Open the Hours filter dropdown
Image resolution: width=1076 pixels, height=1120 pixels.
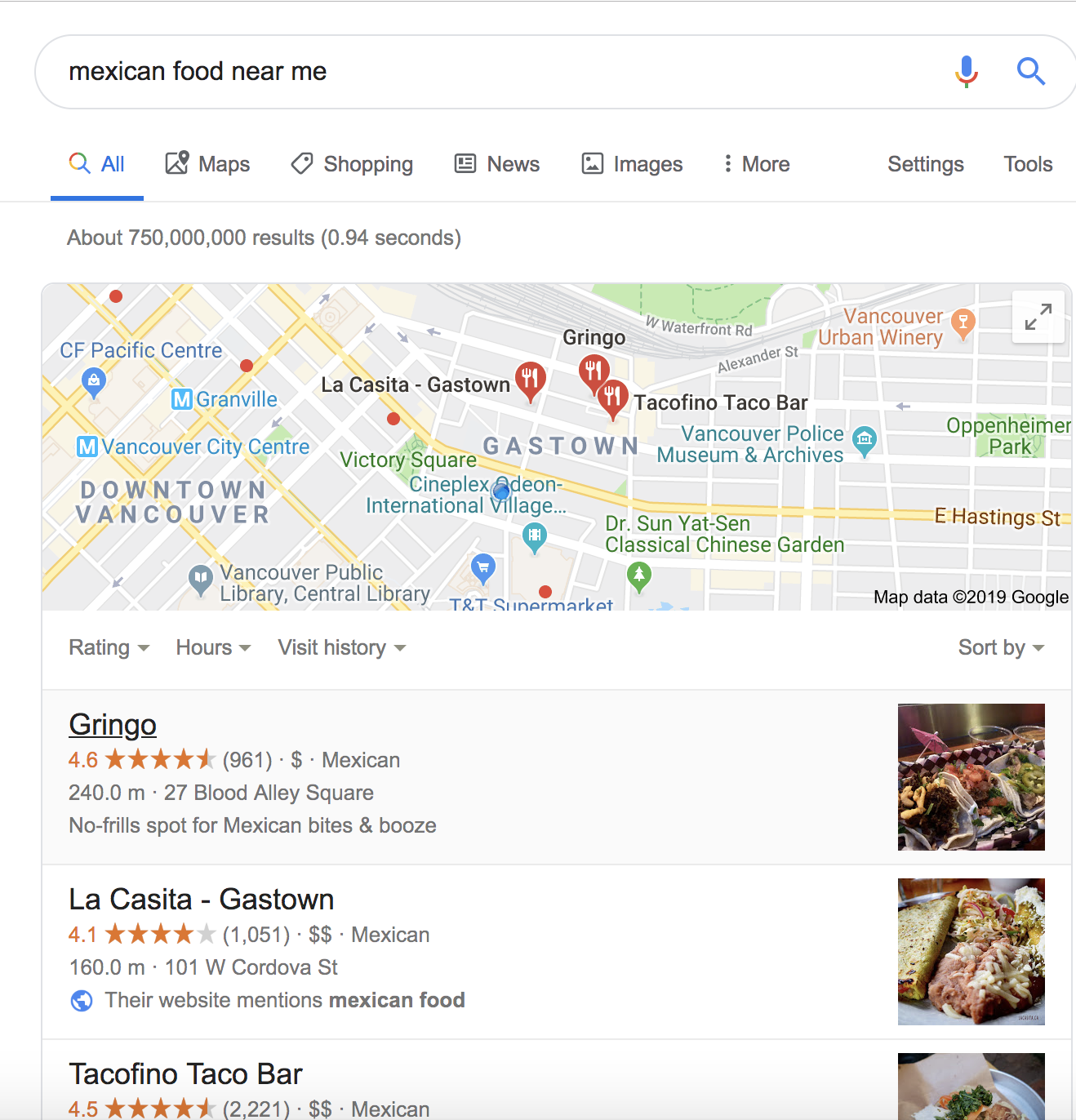click(x=213, y=647)
